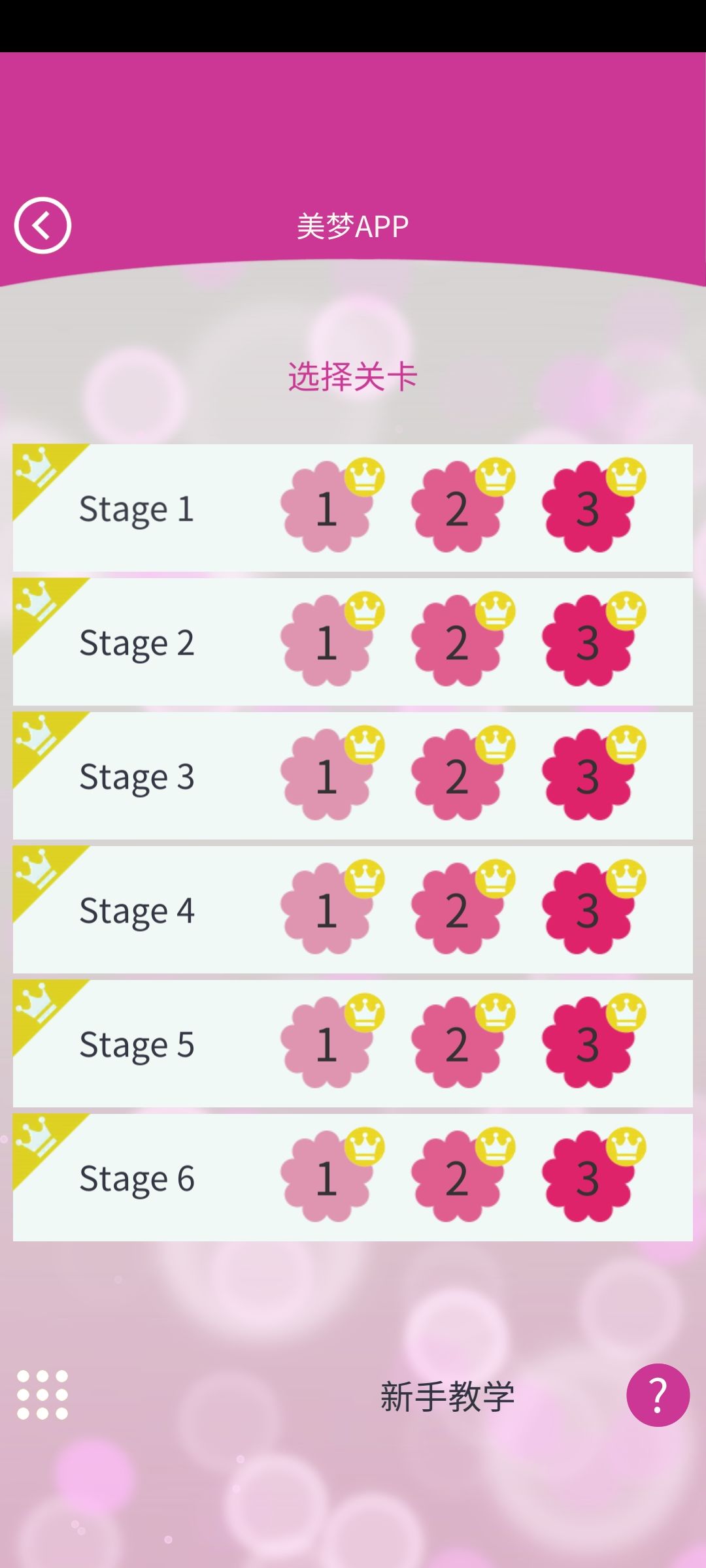Select the crown icon on Stage 6 banner

(x=34, y=1137)
